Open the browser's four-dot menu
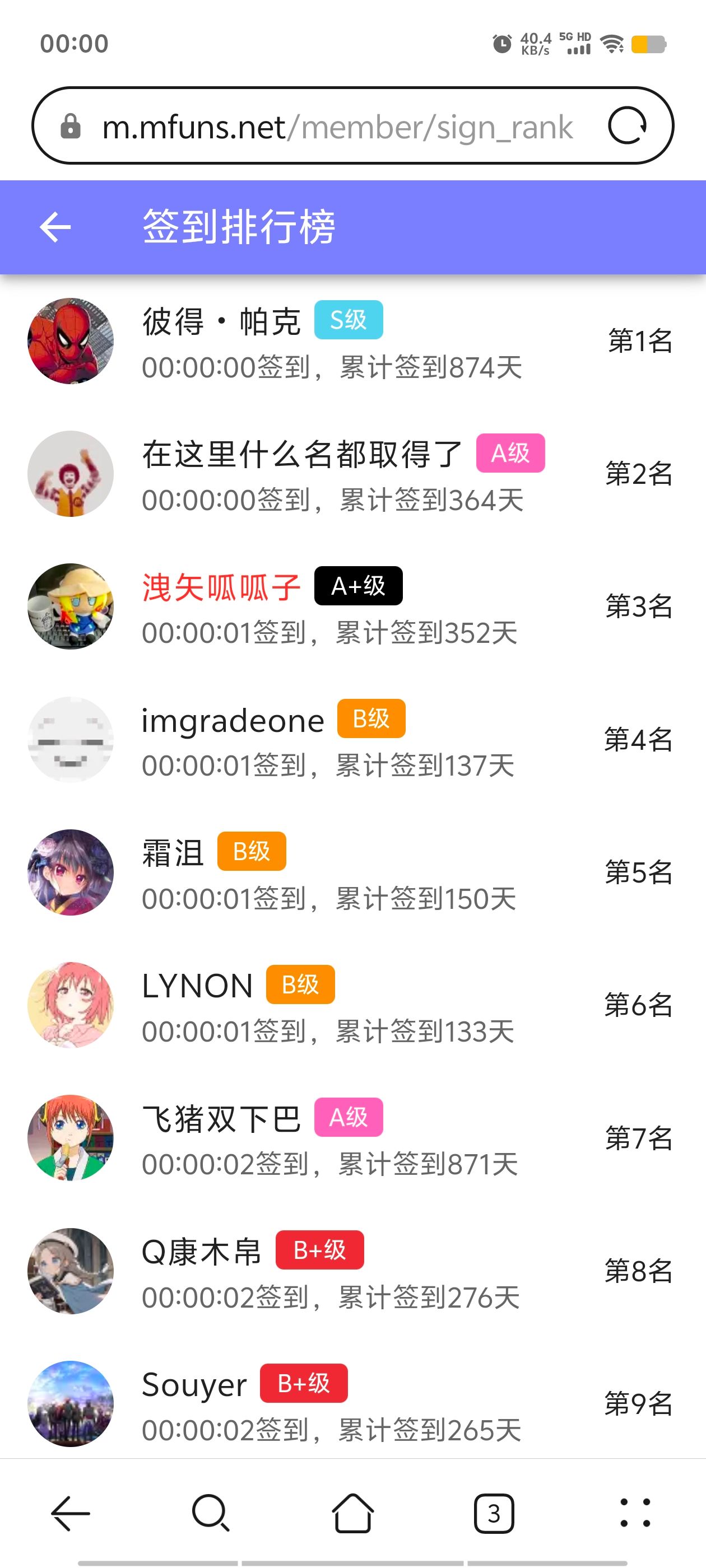This screenshot has width=706, height=1568. coord(635,1513)
